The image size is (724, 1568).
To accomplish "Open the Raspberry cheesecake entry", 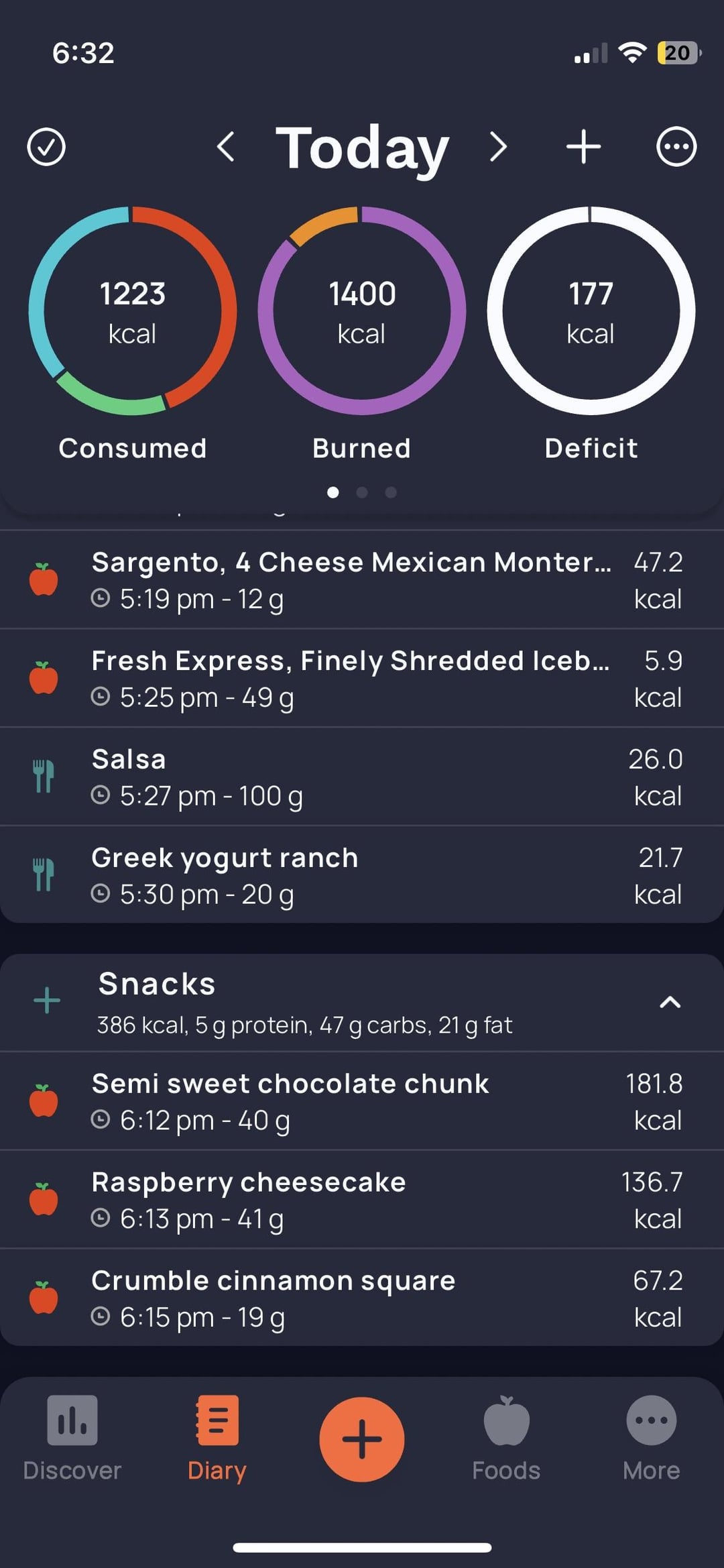I will [x=362, y=1199].
